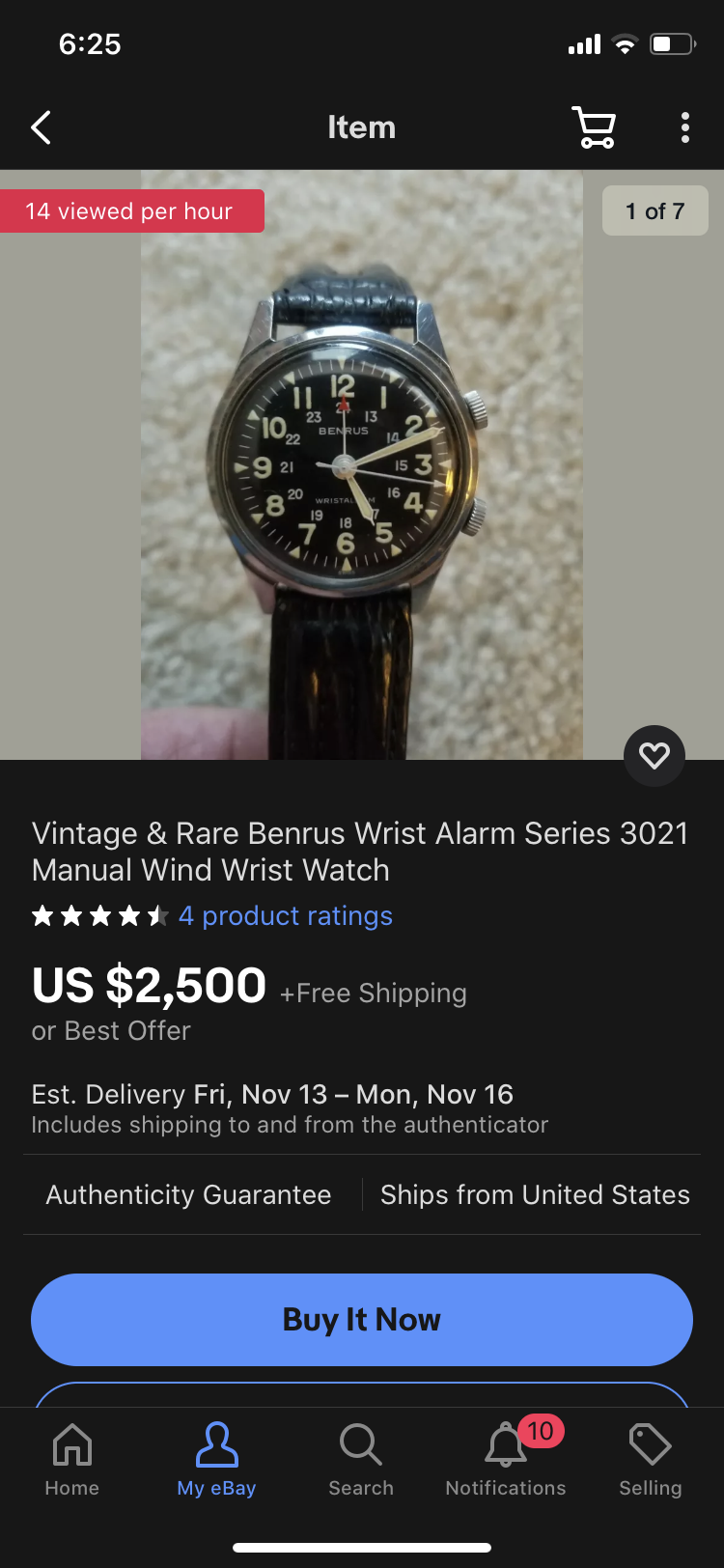Check the Notifications tab
Screen dimensions: 724x1568
(x=506, y=1458)
